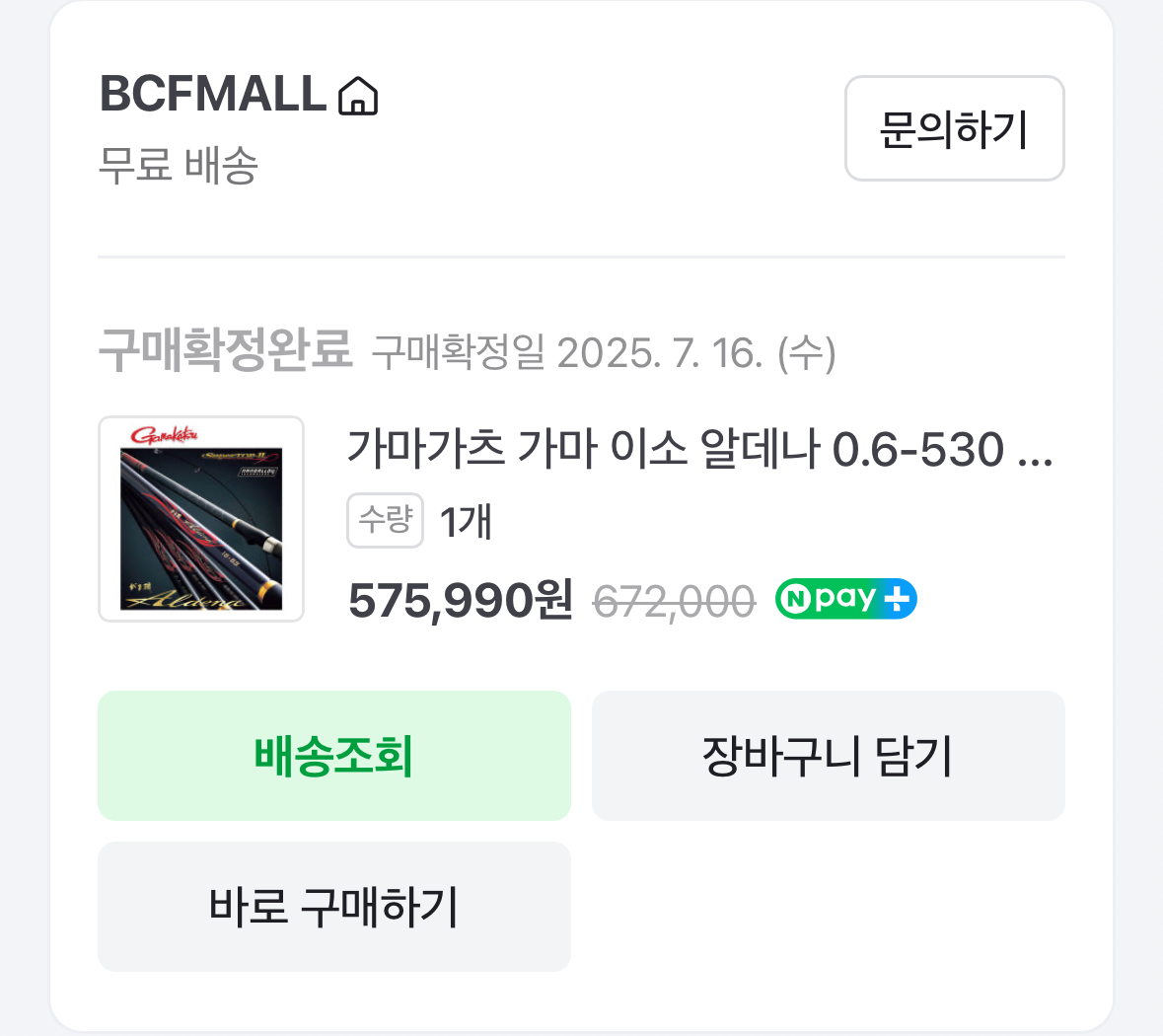Open the 가마가츠 가마 이소 알데나 product title
This screenshot has width=1163, height=1036.
point(698,450)
